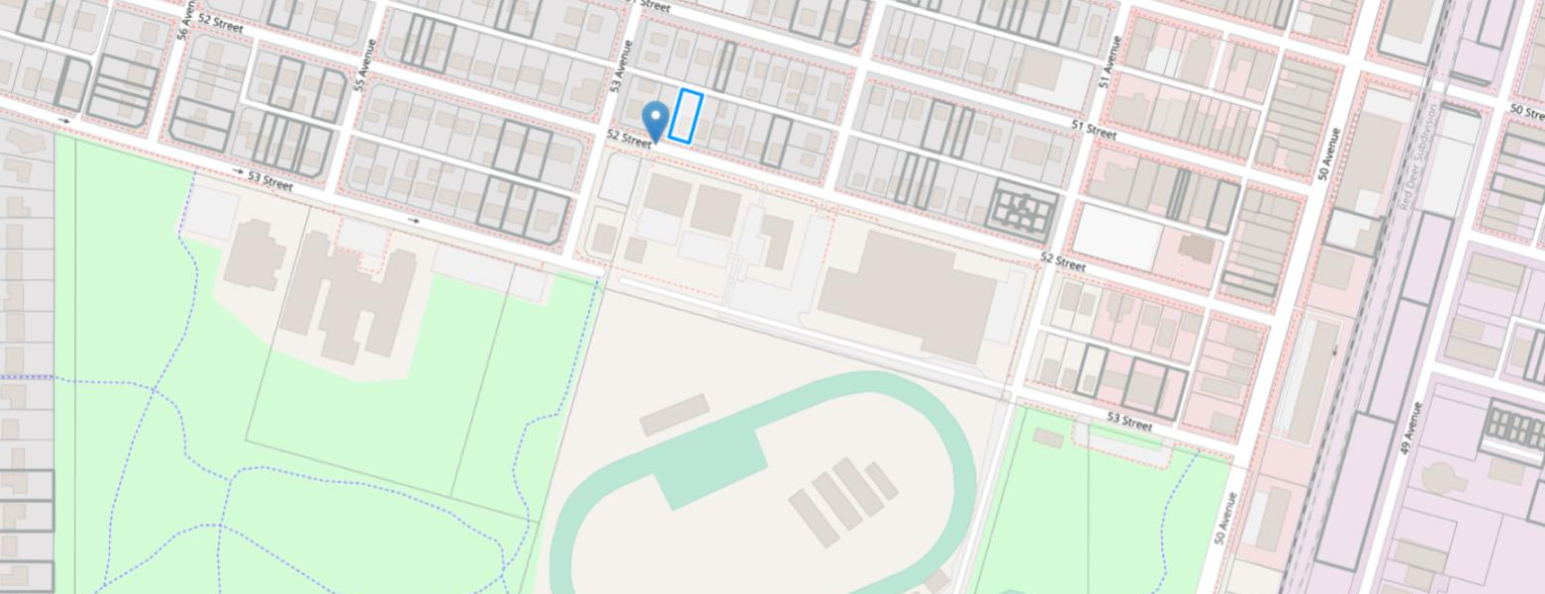Select the blue highlighted parcel outline
1545x594 pixels.
[x=686, y=116]
